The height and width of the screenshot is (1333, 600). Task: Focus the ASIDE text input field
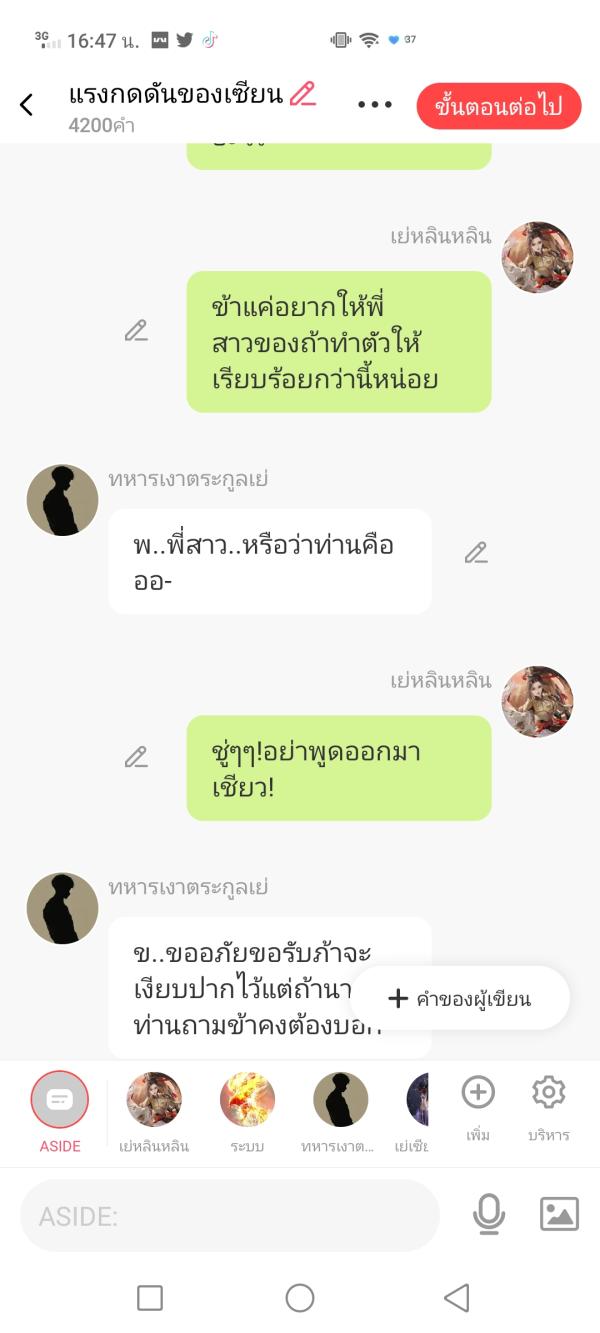[230, 1216]
